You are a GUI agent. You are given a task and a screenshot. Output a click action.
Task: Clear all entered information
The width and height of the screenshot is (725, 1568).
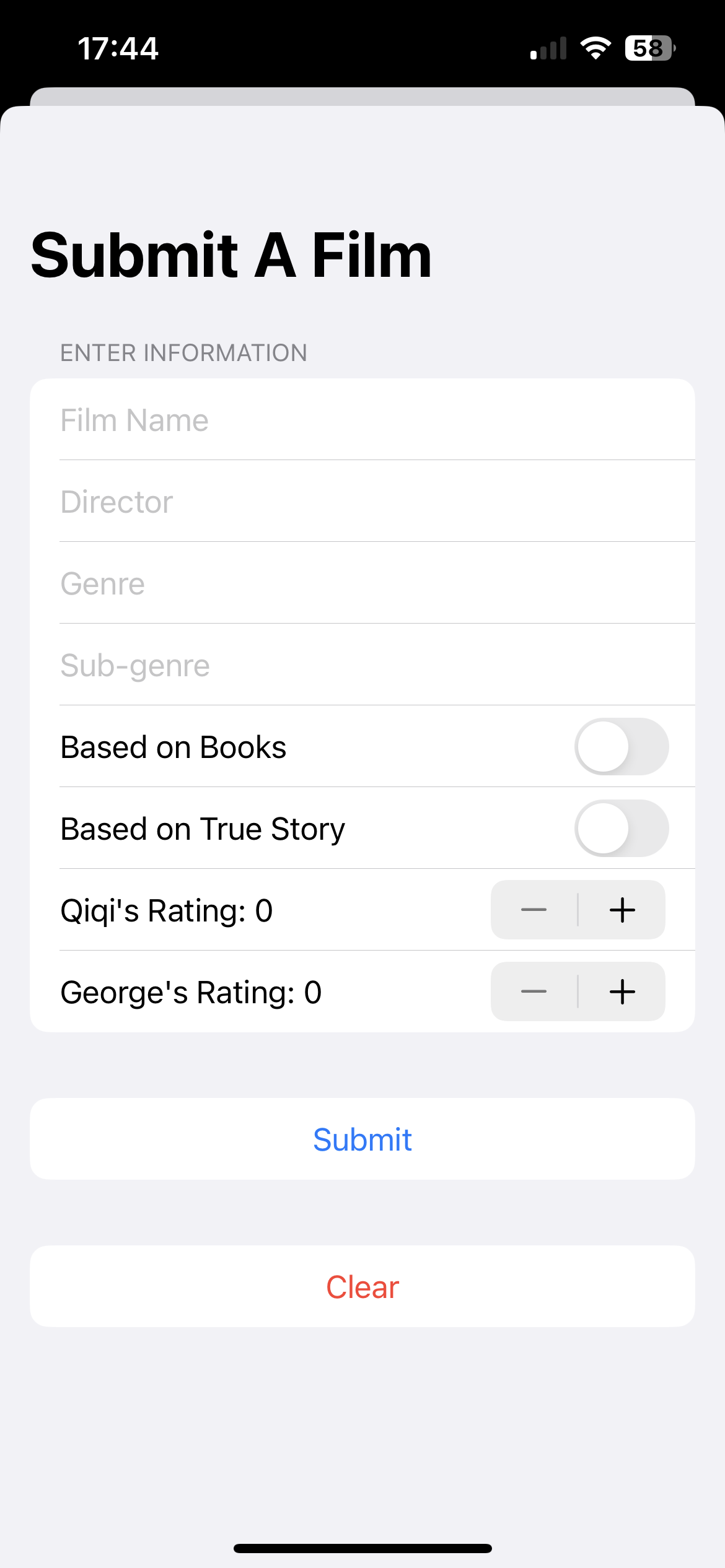tap(362, 1286)
